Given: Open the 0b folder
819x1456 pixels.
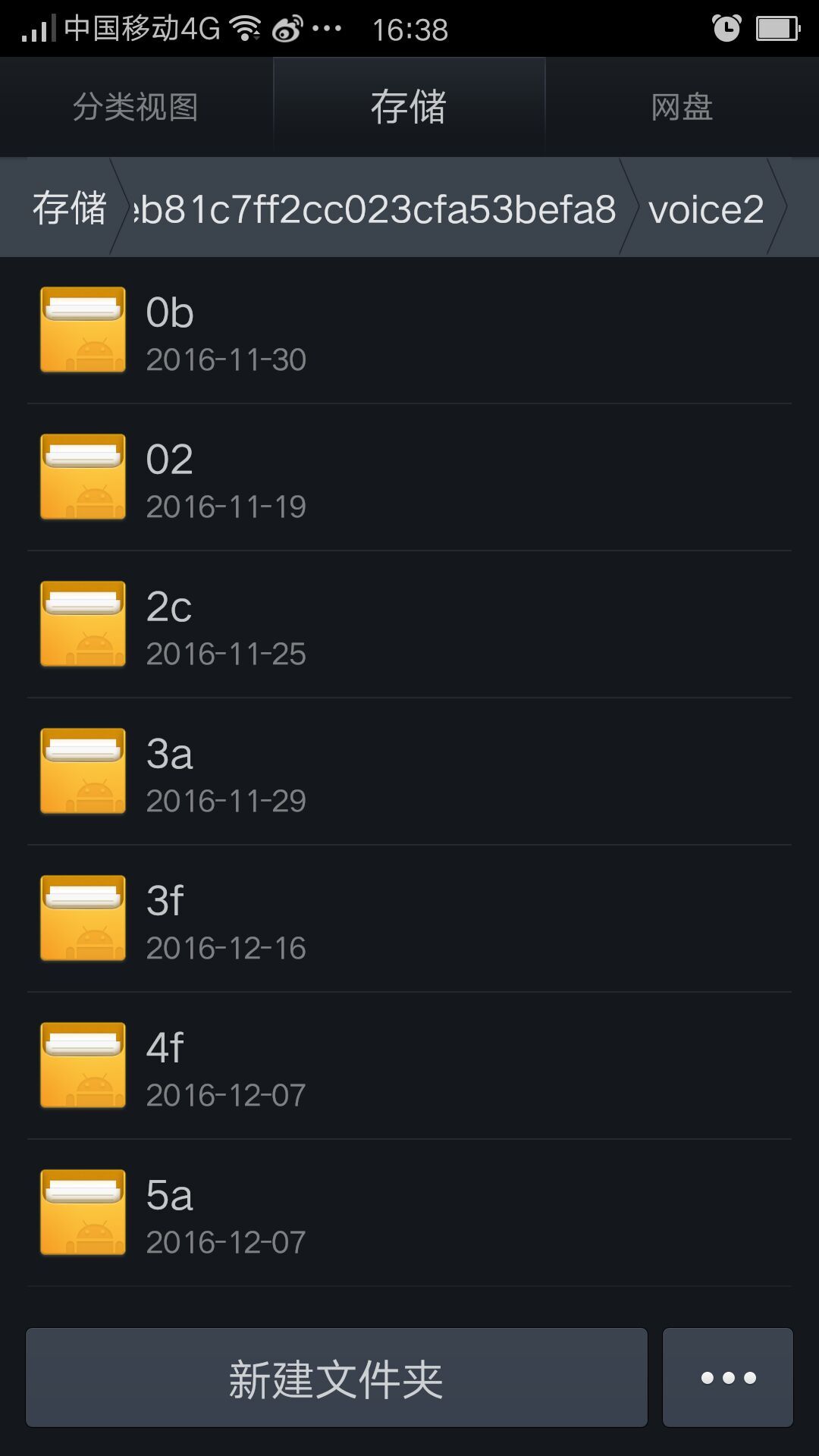Looking at the screenshot, I should [409, 330].
